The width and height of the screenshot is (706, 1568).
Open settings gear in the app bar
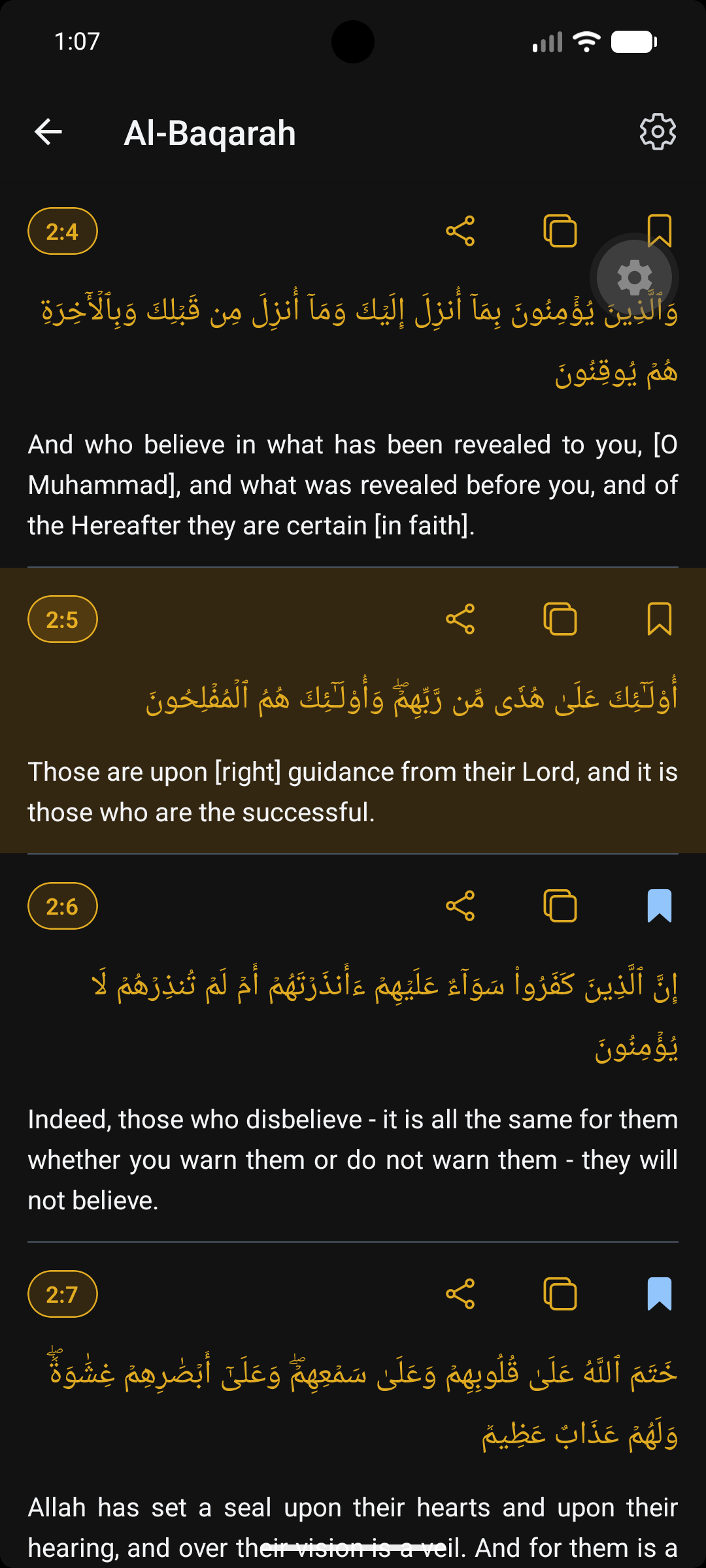658,132
